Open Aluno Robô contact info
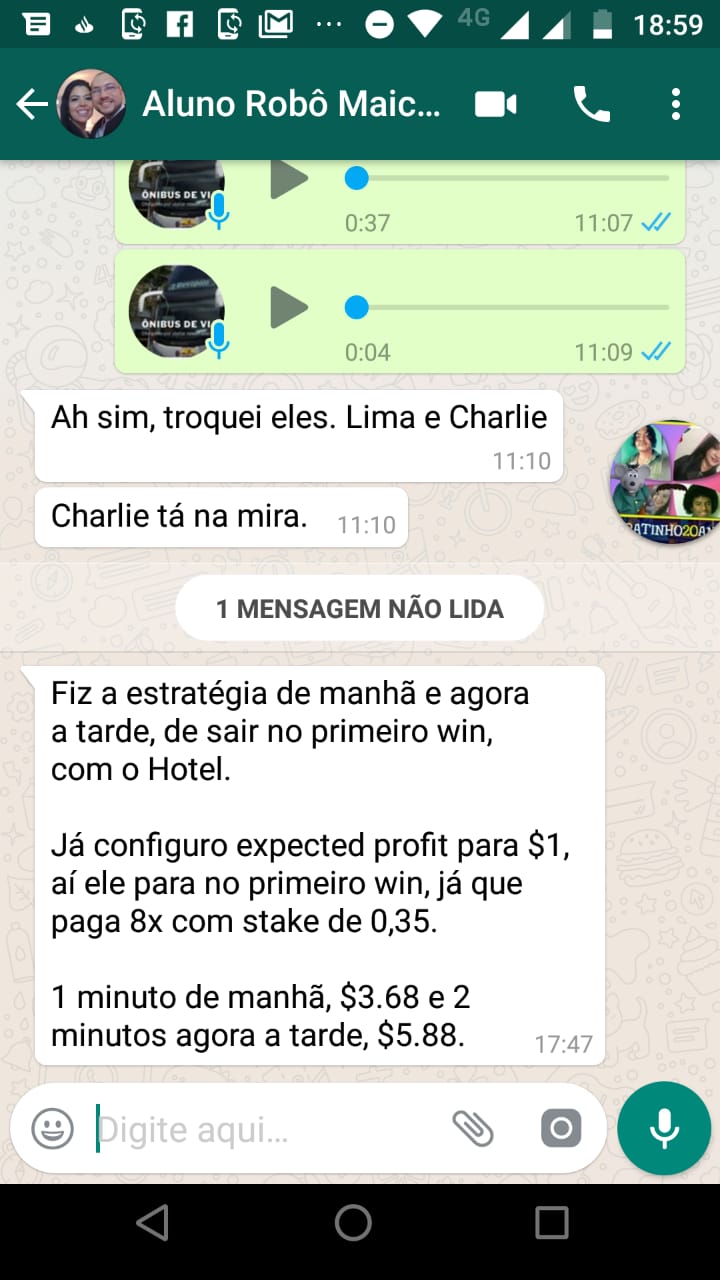 coord(290,104)
